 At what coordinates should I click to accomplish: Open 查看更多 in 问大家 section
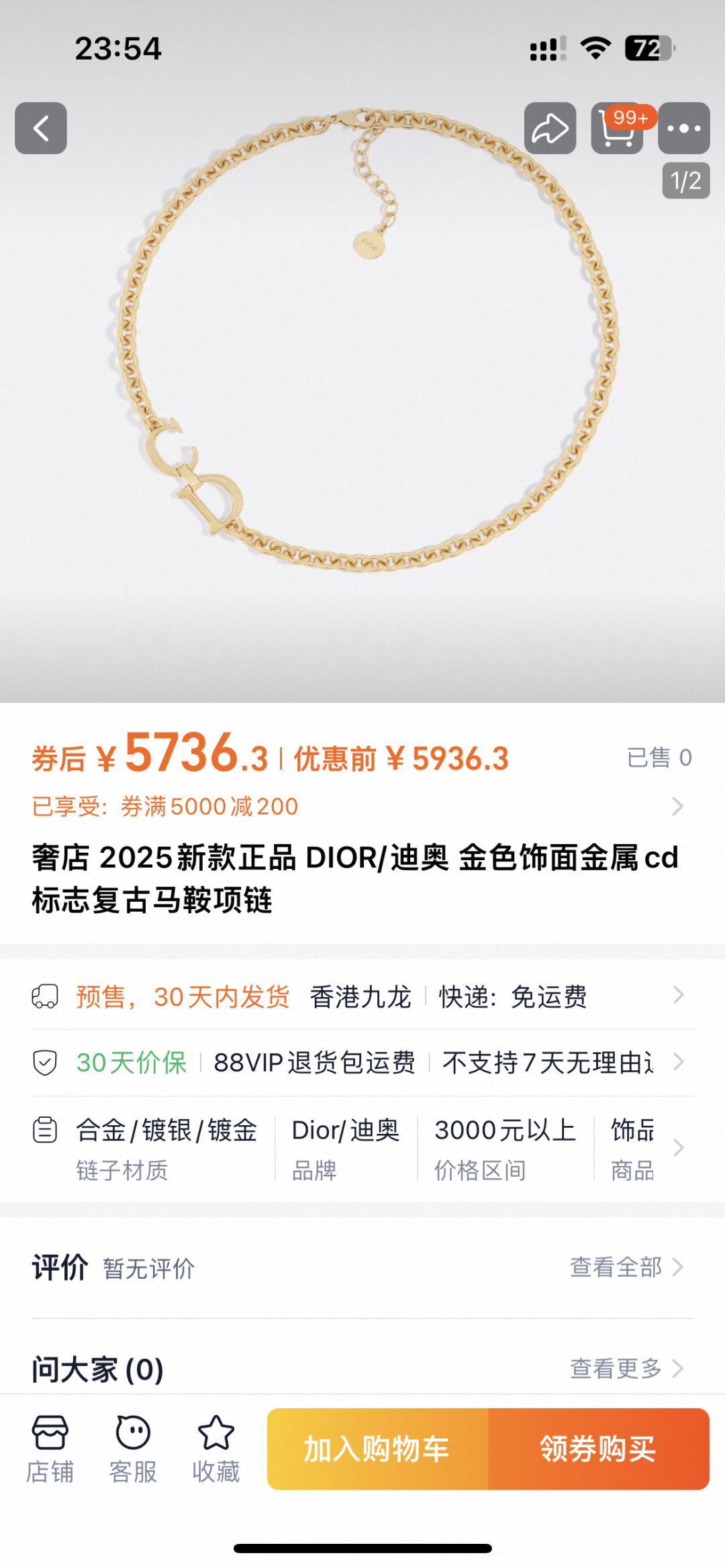(x=626, y=1369)
